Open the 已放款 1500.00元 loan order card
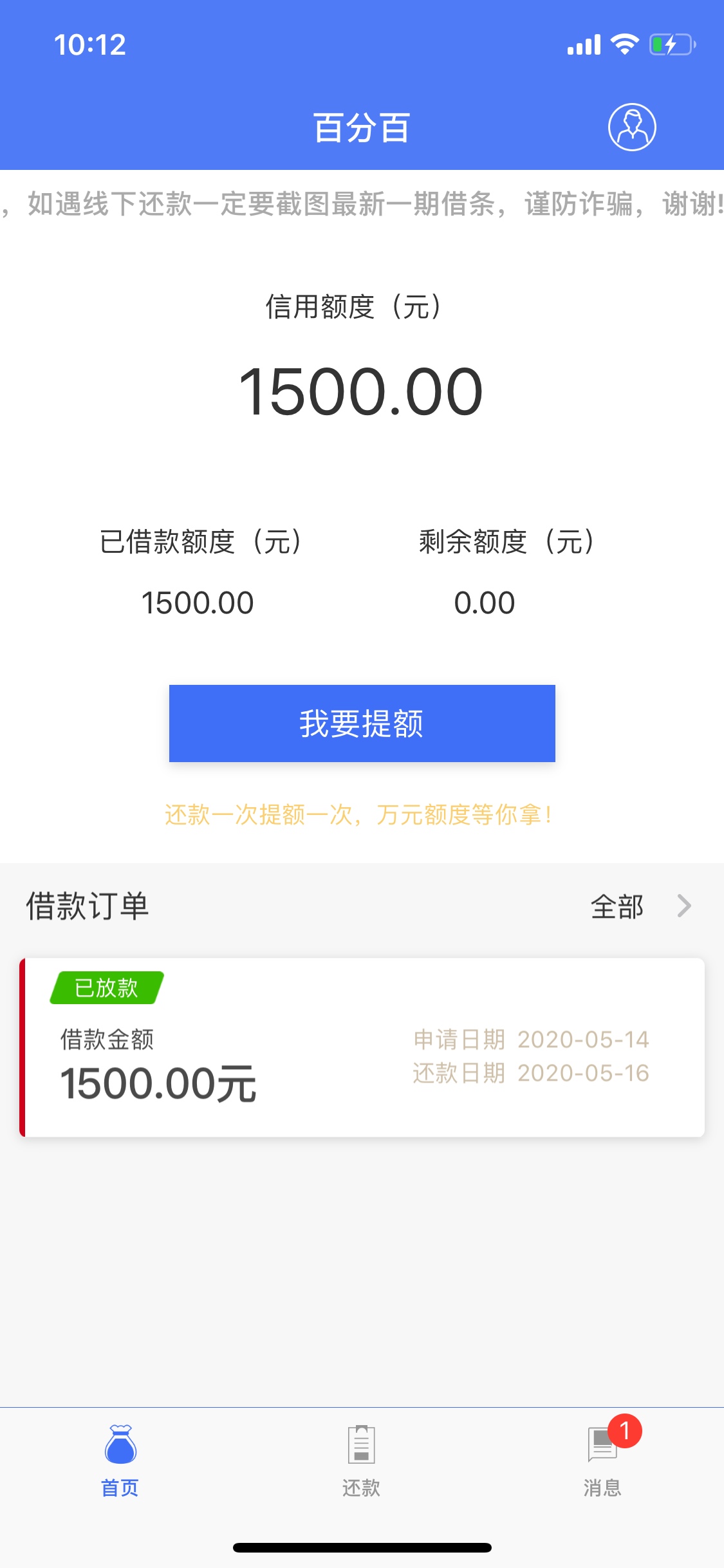 coord(362,1047)
